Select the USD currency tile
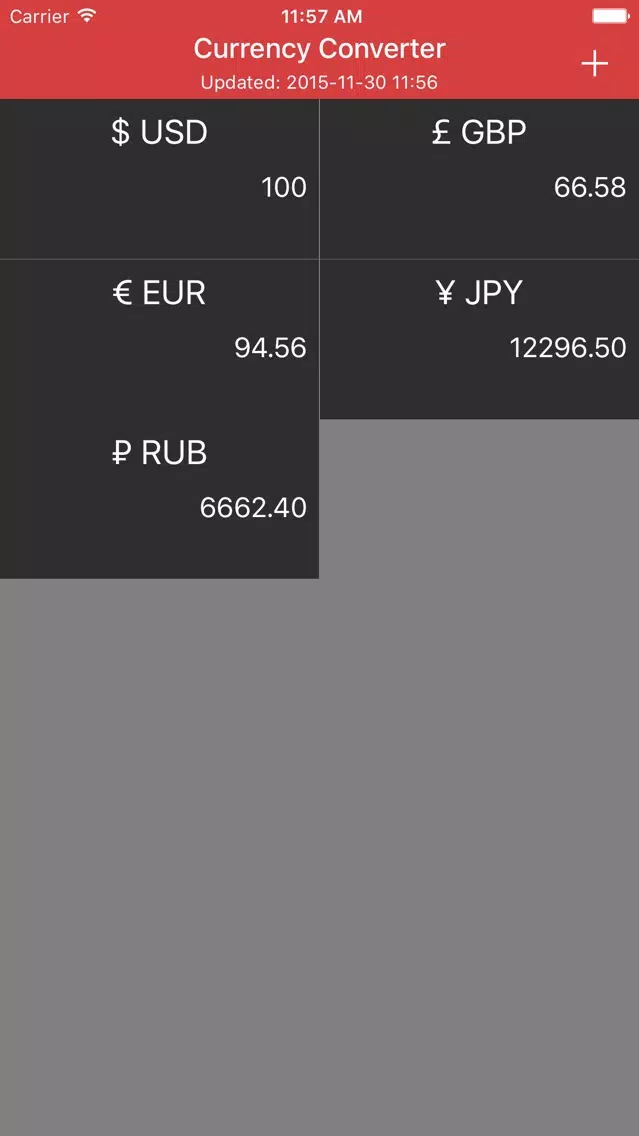 pyautogui.click(x=159, y=179)
